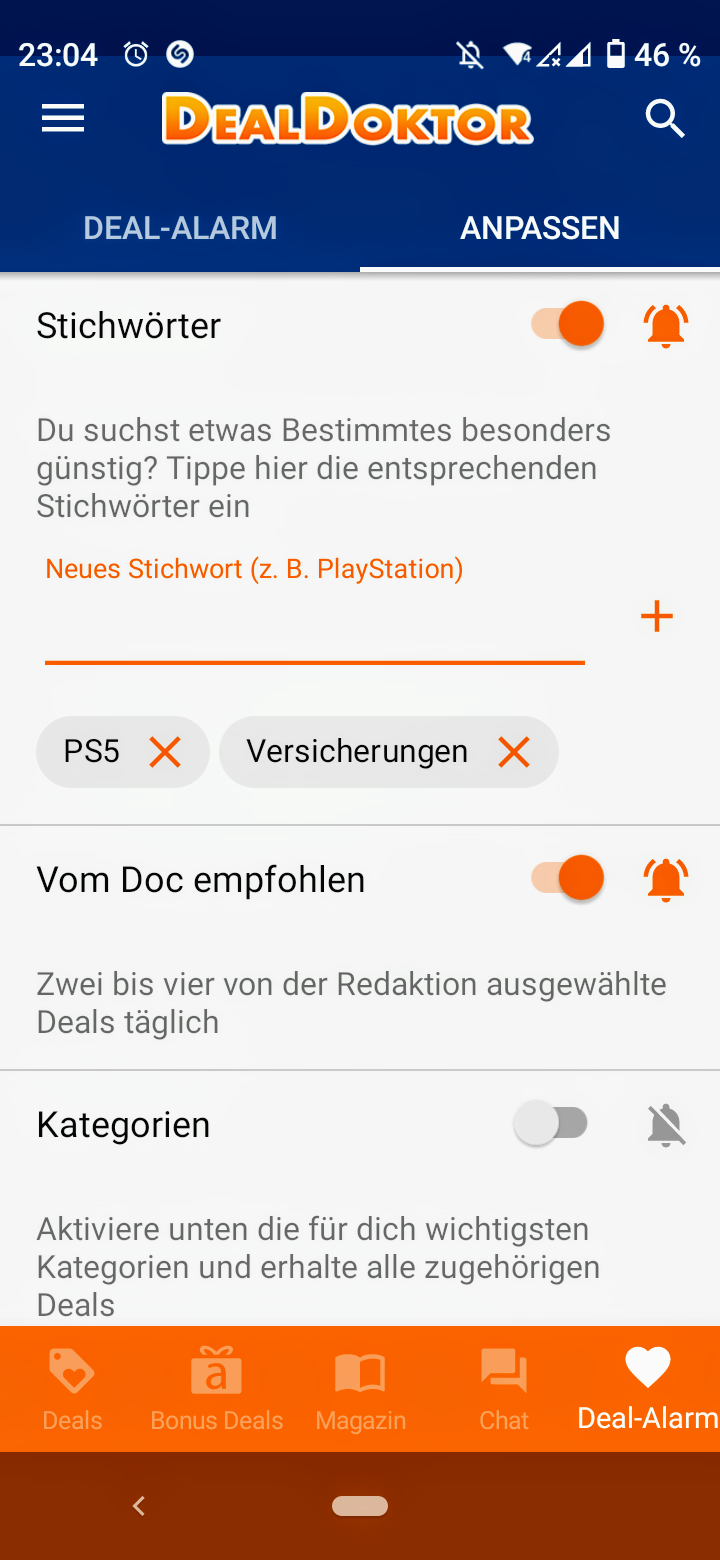
Task: Open the search magnifier icon
Action: tap(665, 119)
